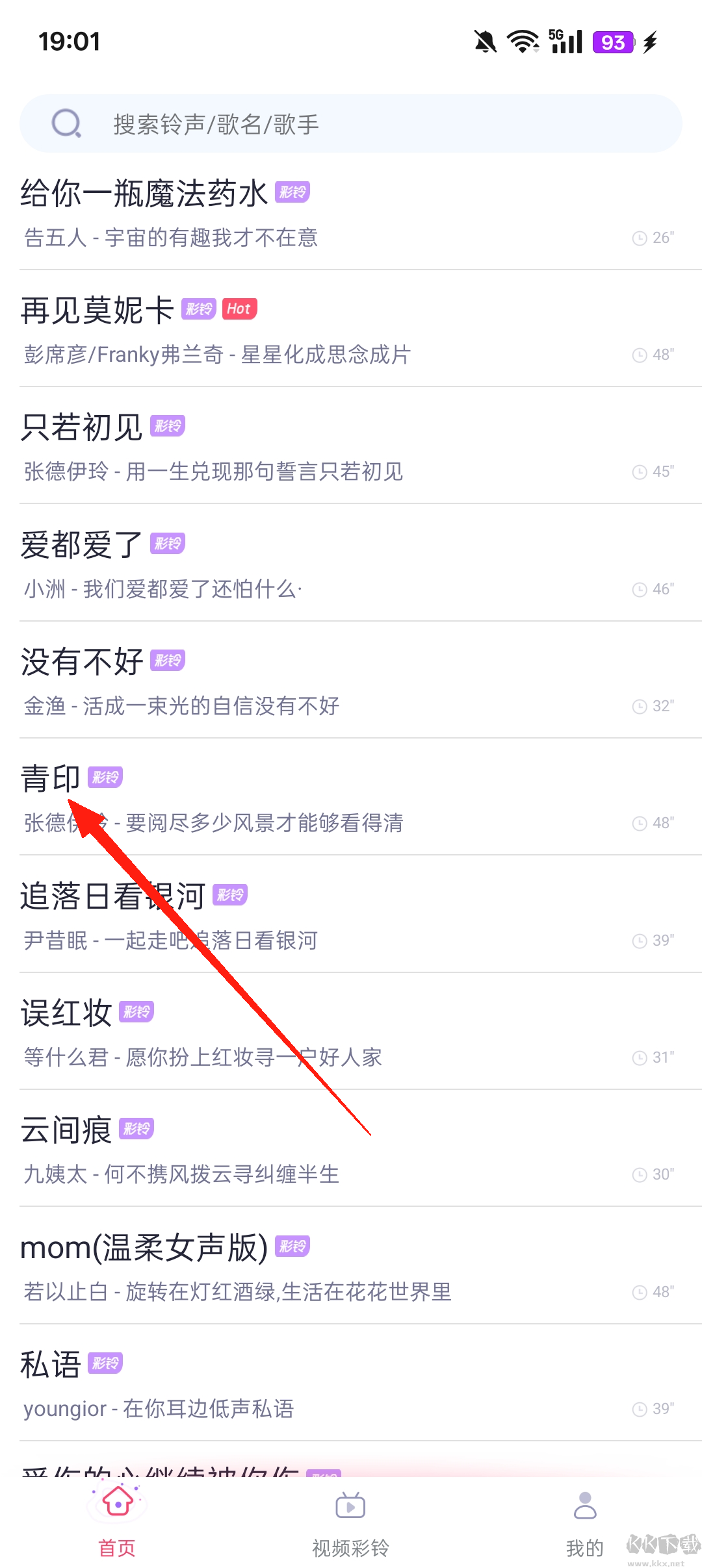Open the ringtone 爱都爱了
The image size is (702, 1568).
tap(82, 545)
